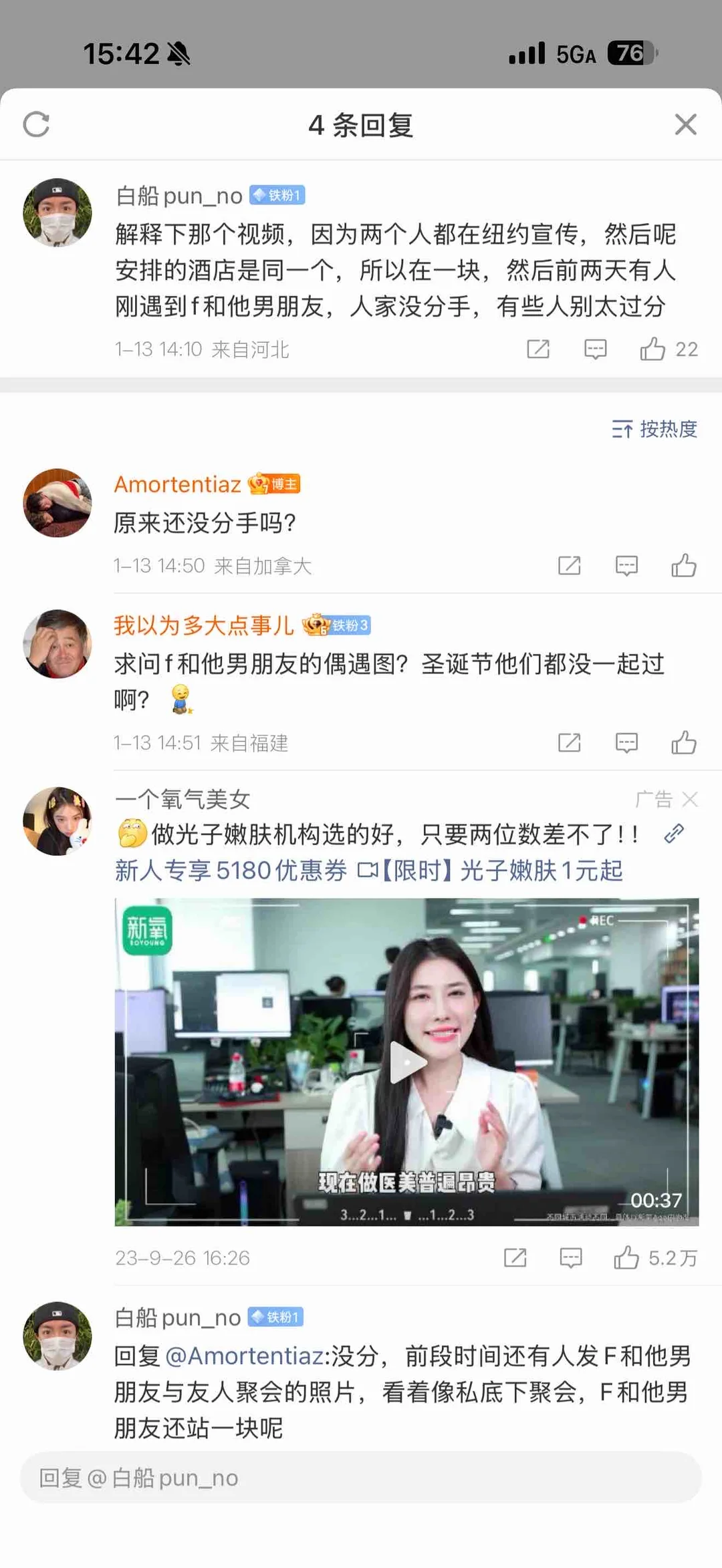This screenshot has width=722, height=1568.
Task: Reply to 白船pun_no's comment from 河北
Action: click(x=595, y=349)
